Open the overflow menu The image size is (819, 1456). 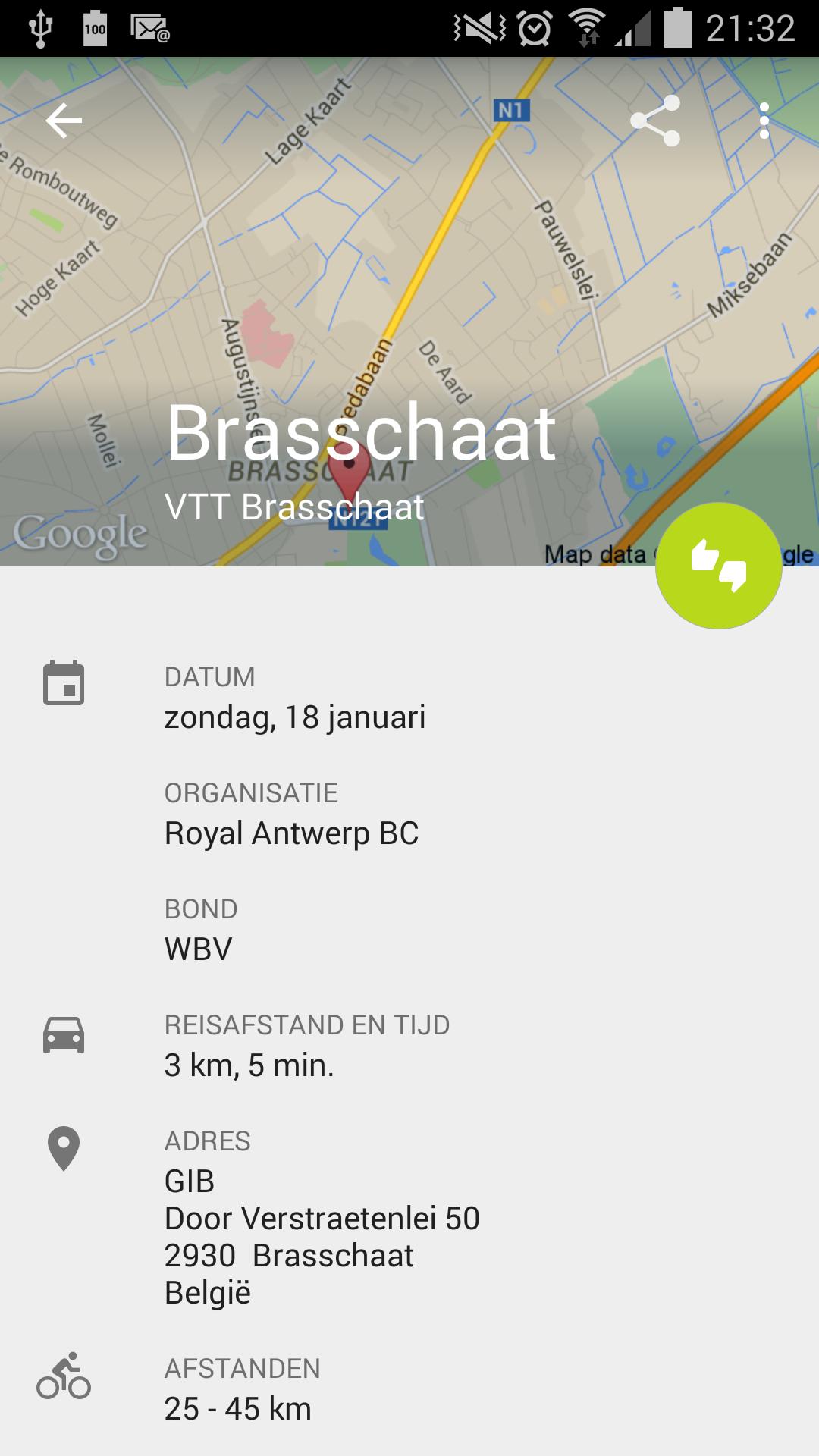click(764, 121)
